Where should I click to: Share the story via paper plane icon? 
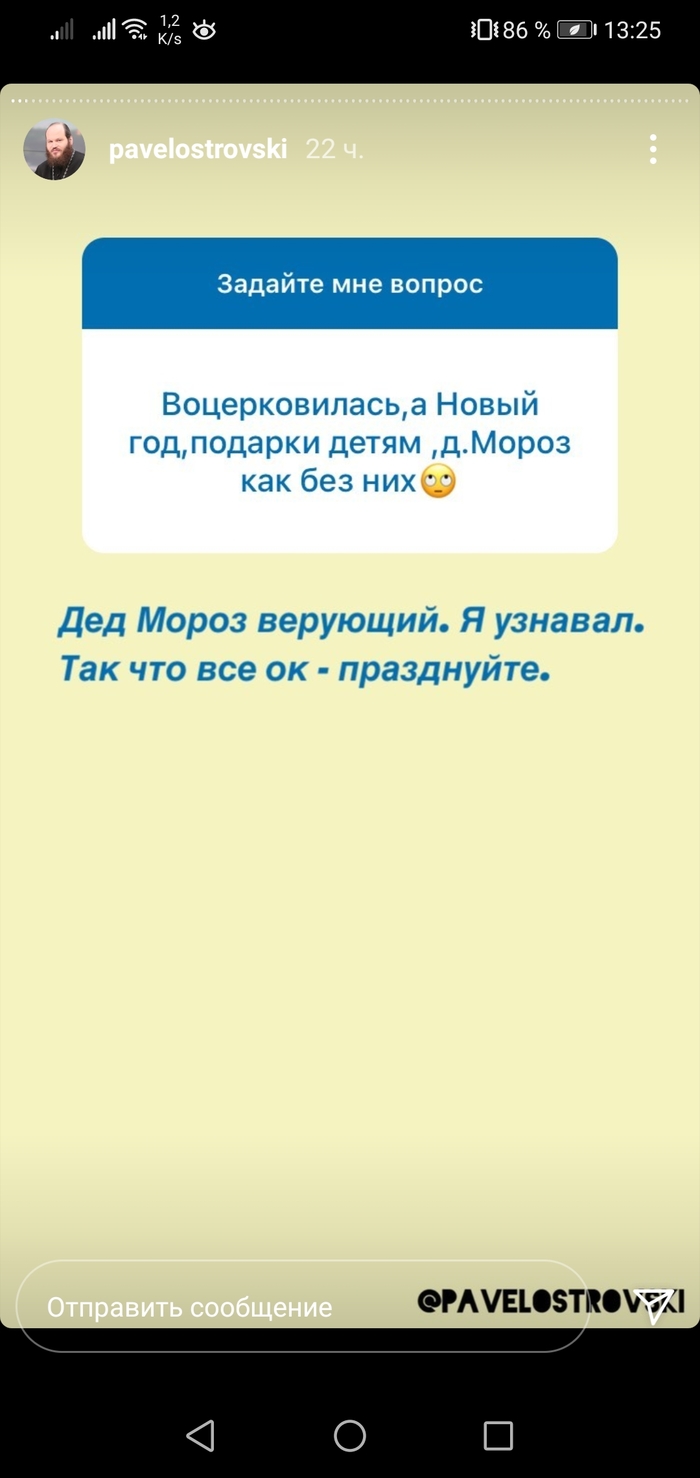click(x=655, y=1305)
